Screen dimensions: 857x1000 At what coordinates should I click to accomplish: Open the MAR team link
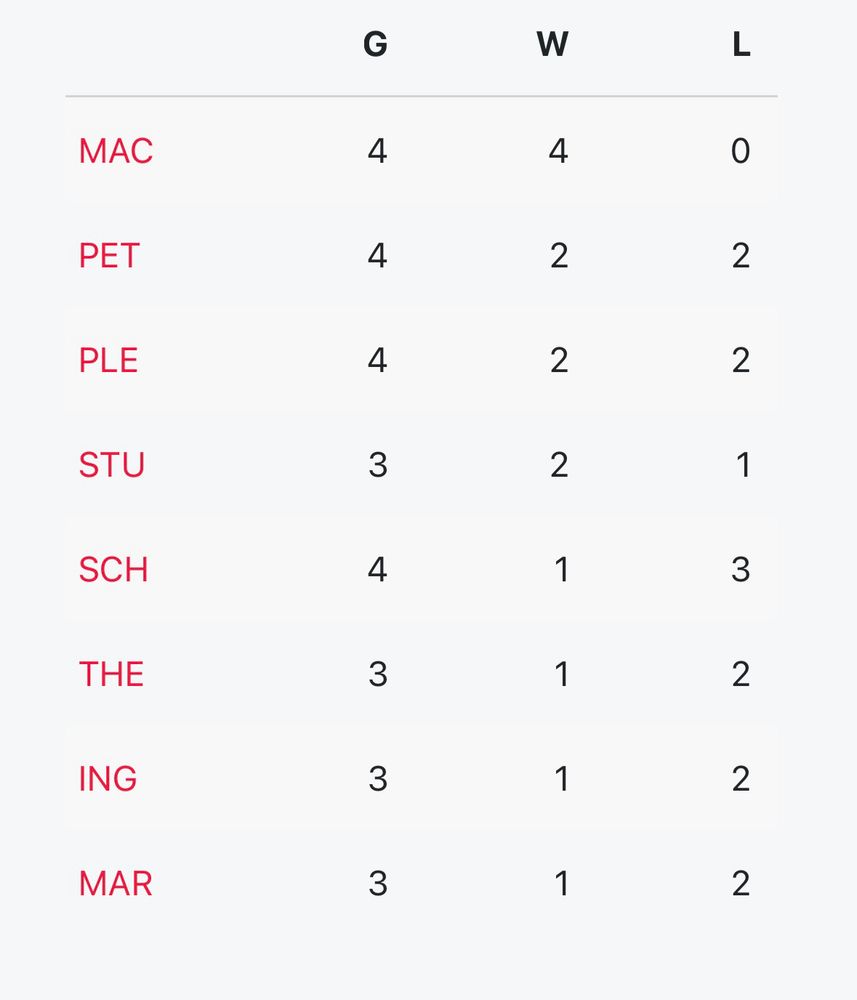coord(115,884)
